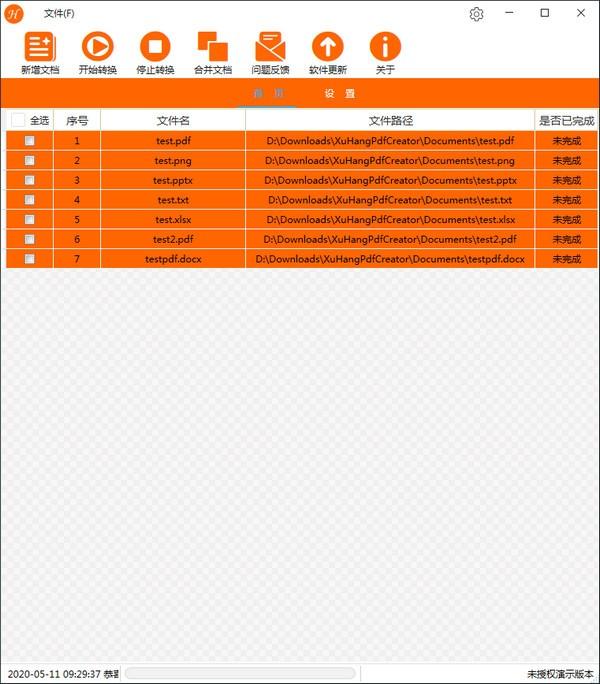The height and width of the screenshot is (684, 600).
Task: Select the checkbox for testpdf.docx
Action: point(29,259)
